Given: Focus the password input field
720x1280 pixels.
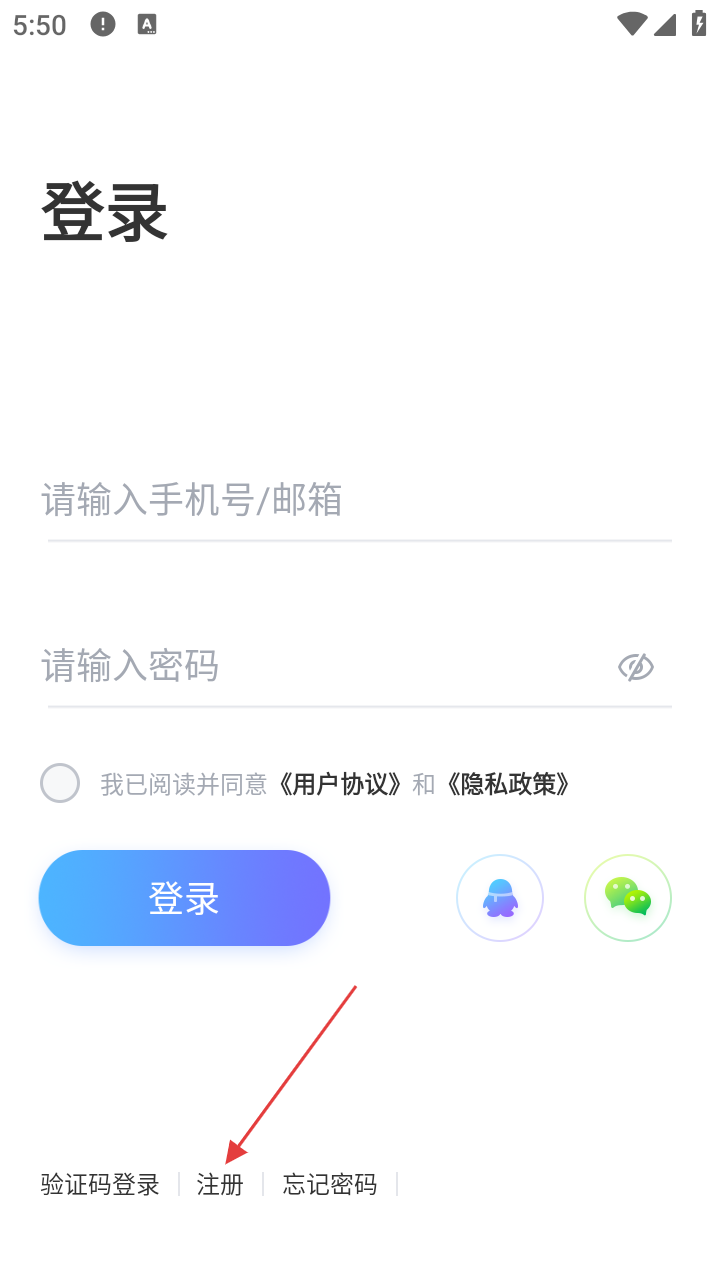Looking at the screenshot, I should pyautogui.click(x=320, y=666).
